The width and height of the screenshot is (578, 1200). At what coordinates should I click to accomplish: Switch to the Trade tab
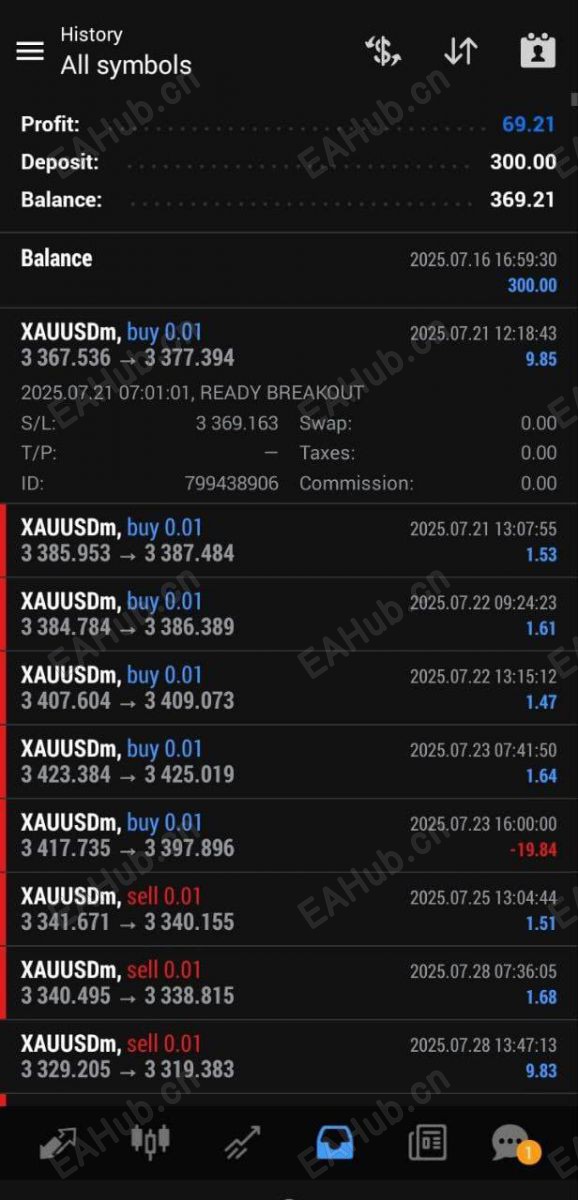[242, 1142]
